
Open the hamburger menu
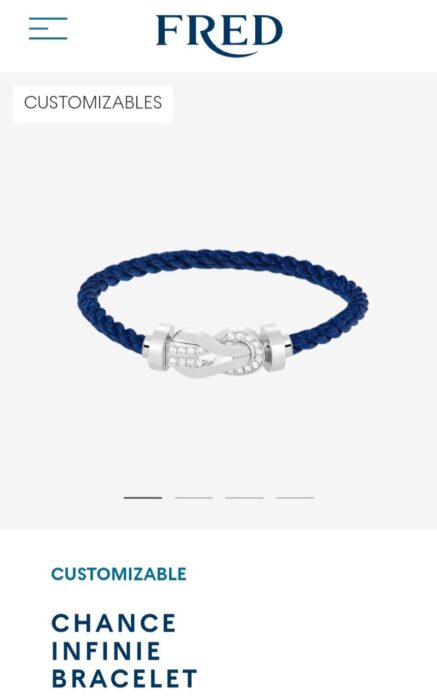coord(48,29)
